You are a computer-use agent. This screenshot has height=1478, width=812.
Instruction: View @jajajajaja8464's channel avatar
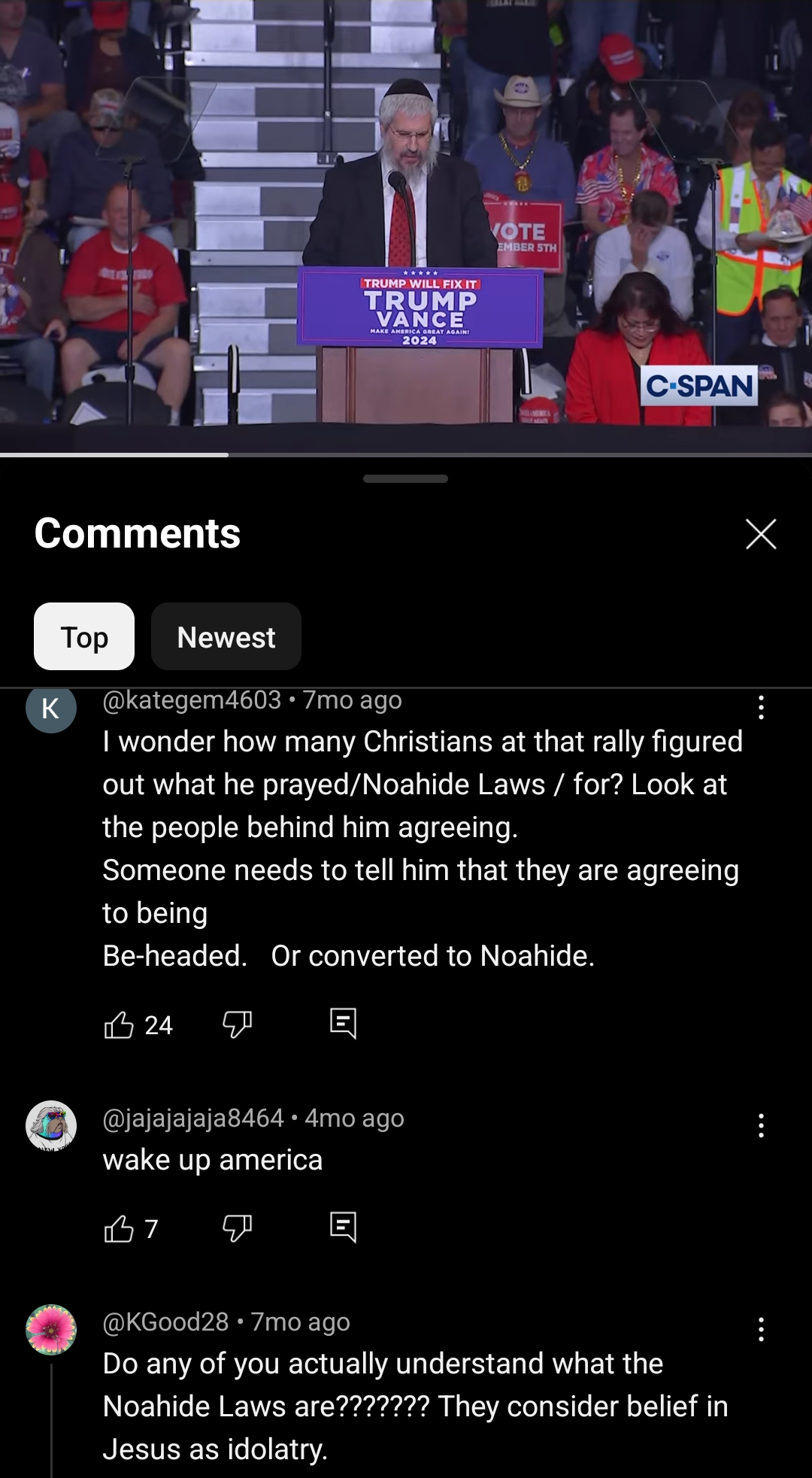click(x=51, y=1126)
